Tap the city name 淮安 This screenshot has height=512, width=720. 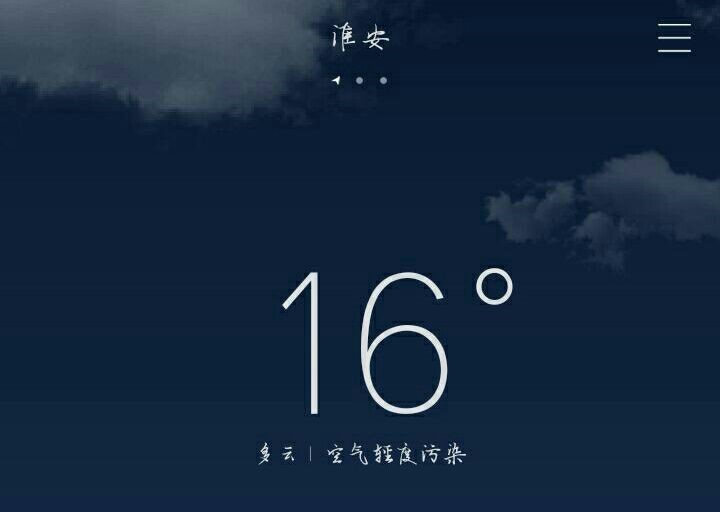360,38
